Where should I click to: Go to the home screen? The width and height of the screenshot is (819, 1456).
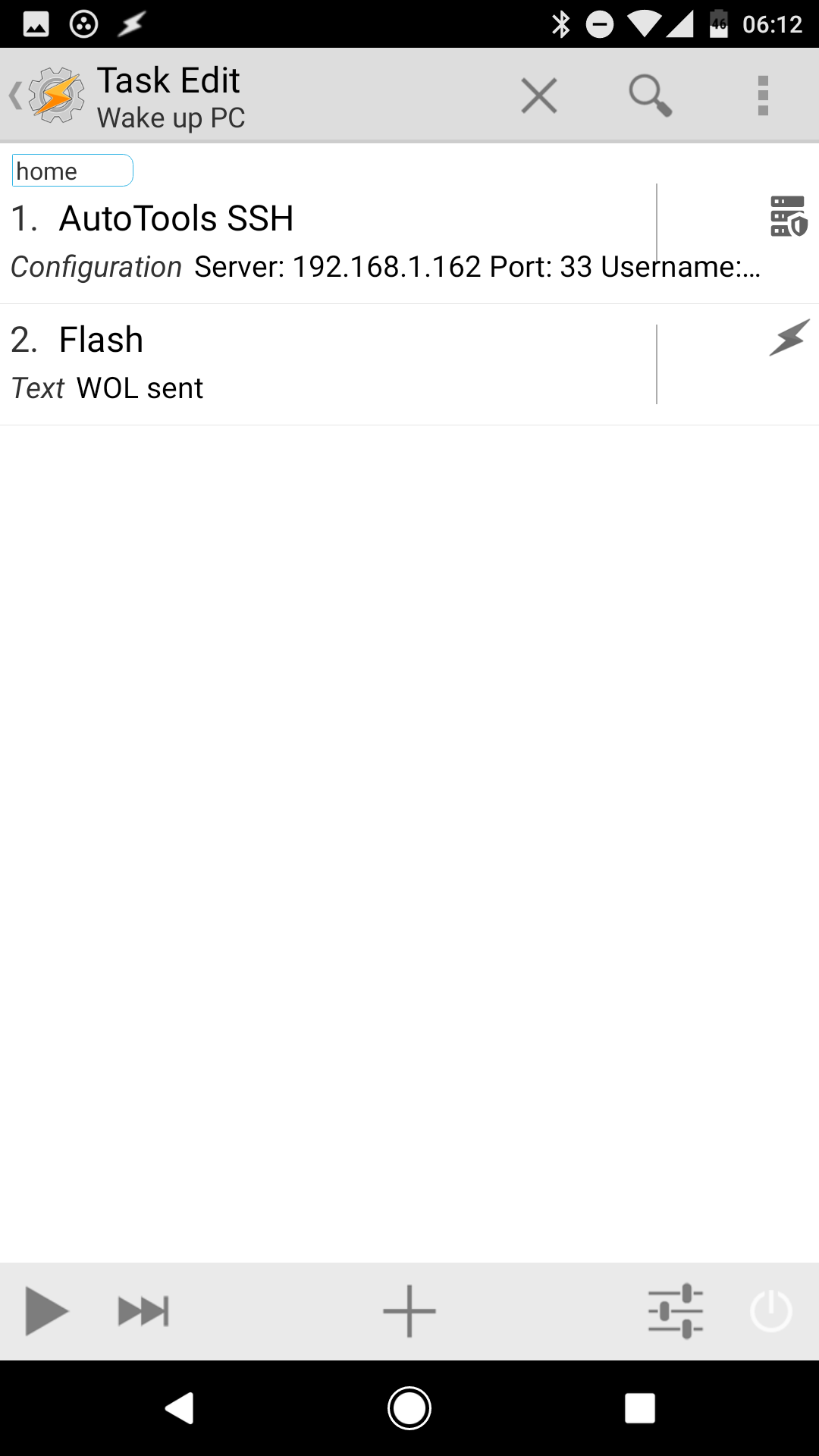(409, 1408)
